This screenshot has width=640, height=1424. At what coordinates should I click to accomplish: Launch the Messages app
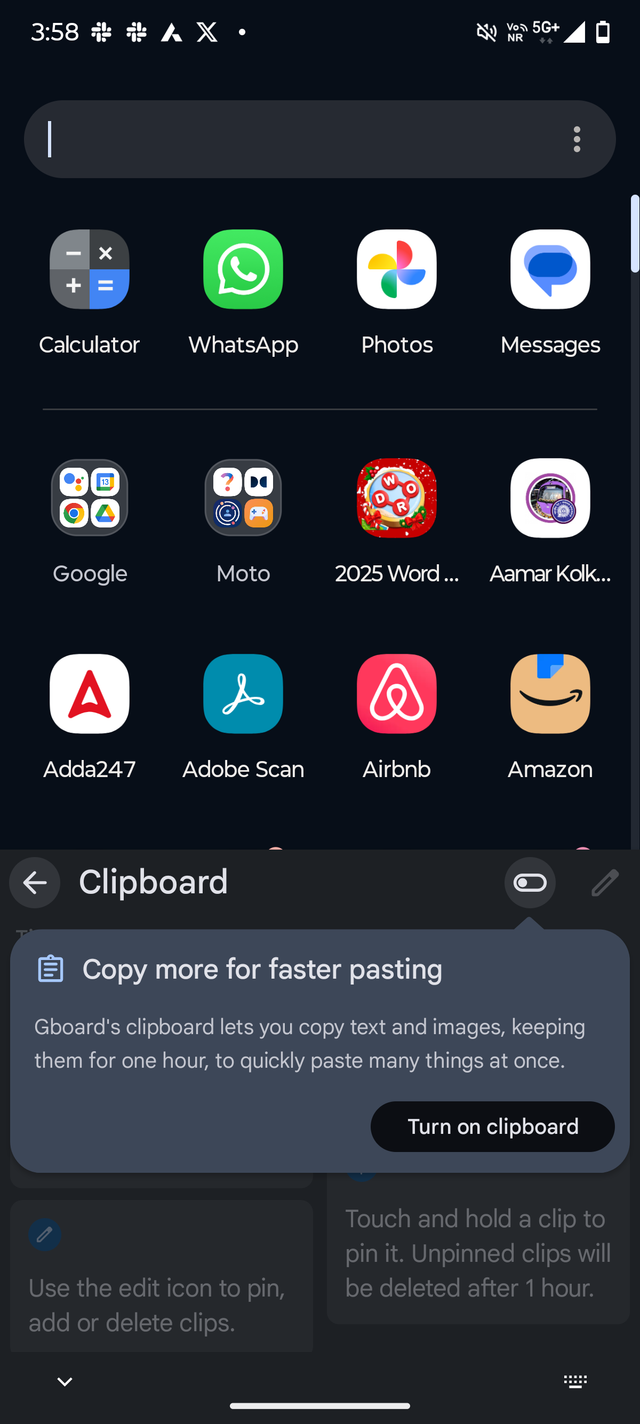550,270
